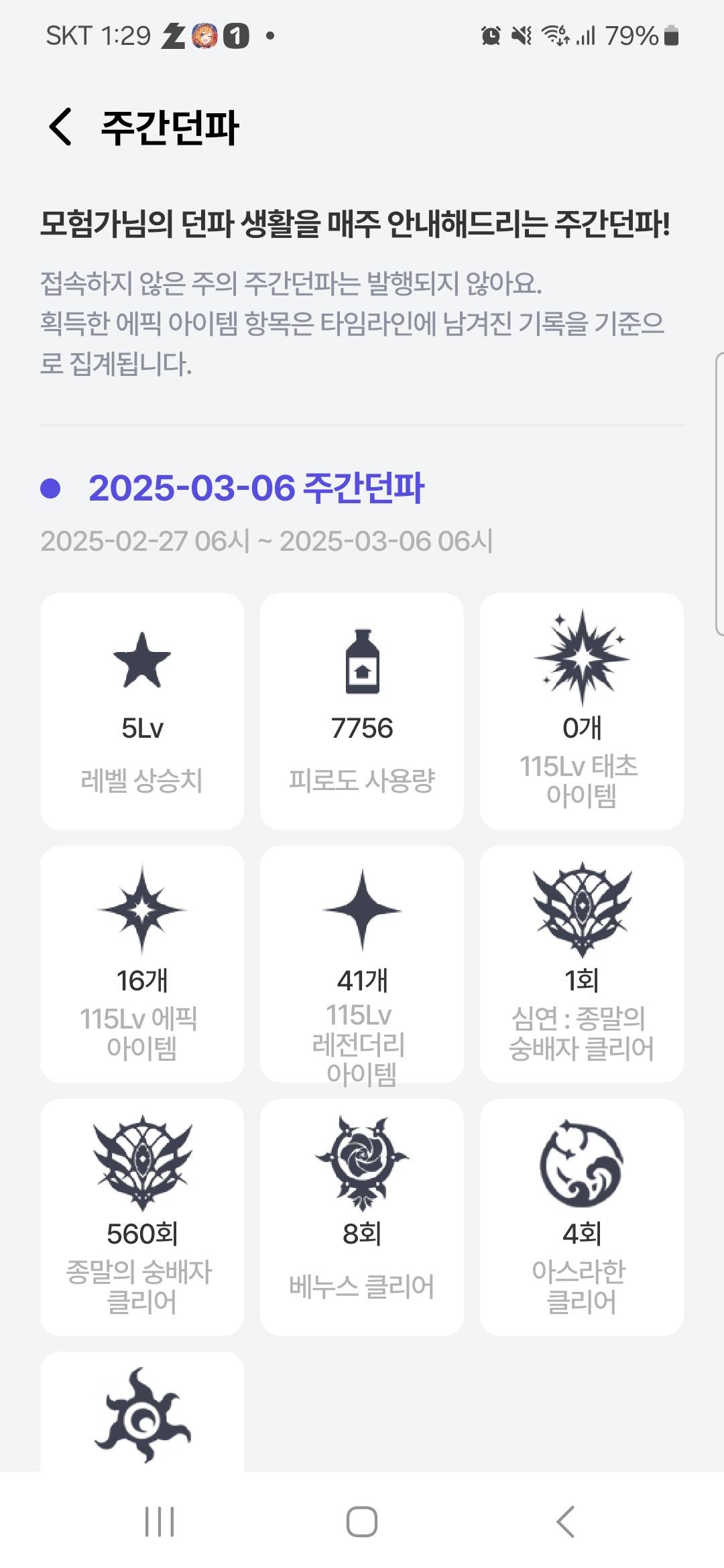Open recent apps from the navigation bar
724x1568 pixels.
coord(160,1521)
